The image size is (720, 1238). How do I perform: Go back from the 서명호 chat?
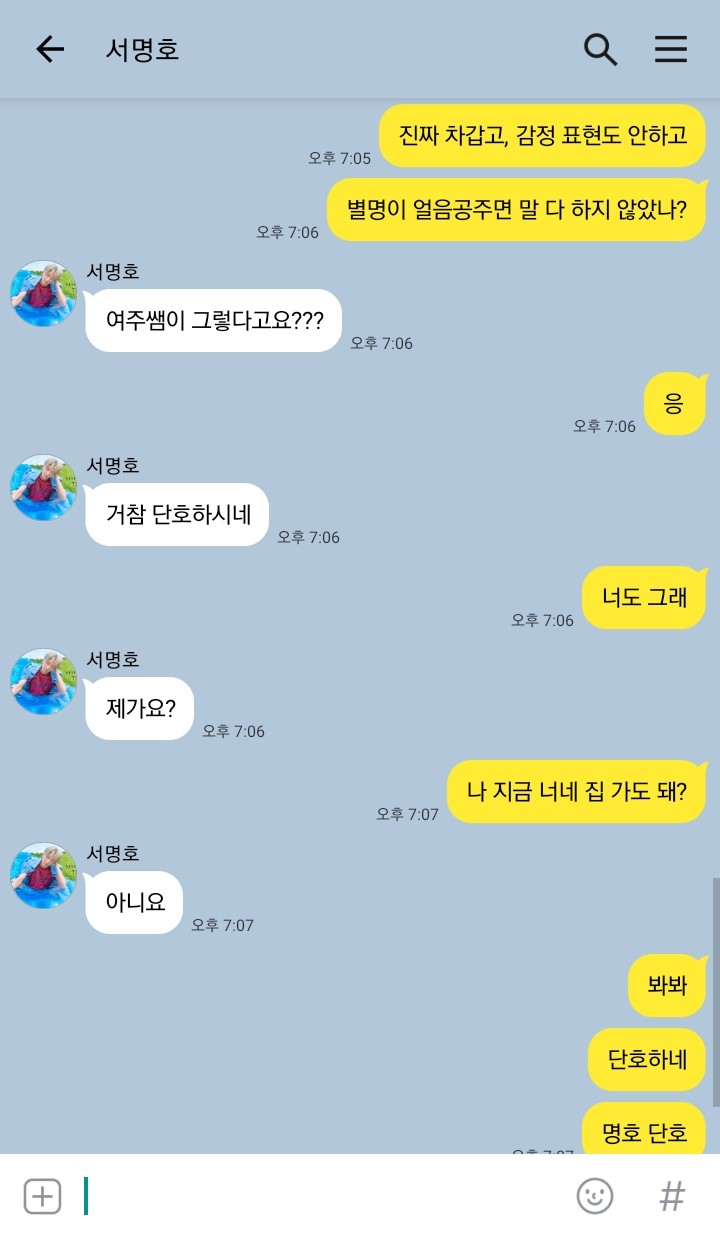click(49, 49)
